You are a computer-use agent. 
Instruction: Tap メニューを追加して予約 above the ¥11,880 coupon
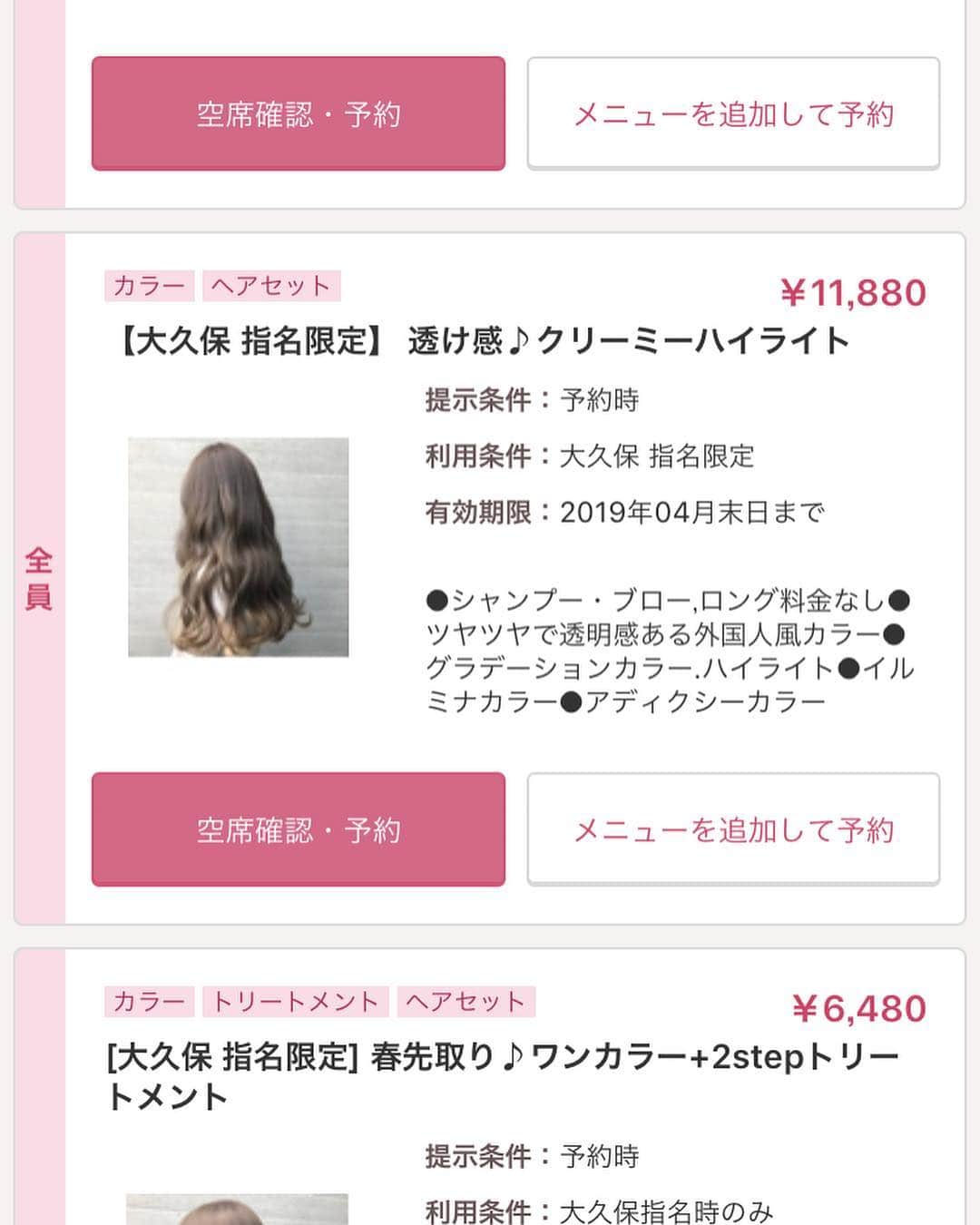(733, 113)
